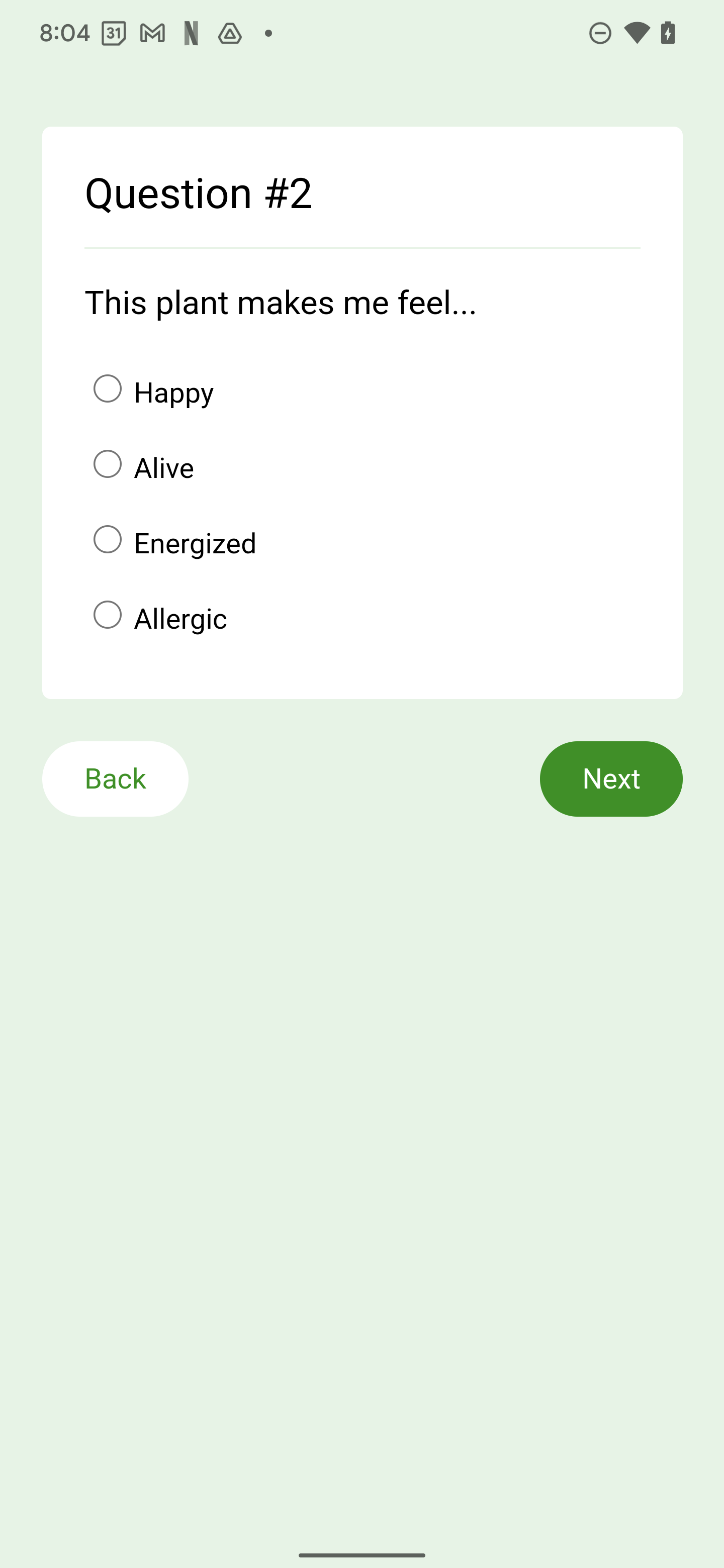Go to the next question
Viewport: 724px width, 1568px height.
click(x=610, y=778)
